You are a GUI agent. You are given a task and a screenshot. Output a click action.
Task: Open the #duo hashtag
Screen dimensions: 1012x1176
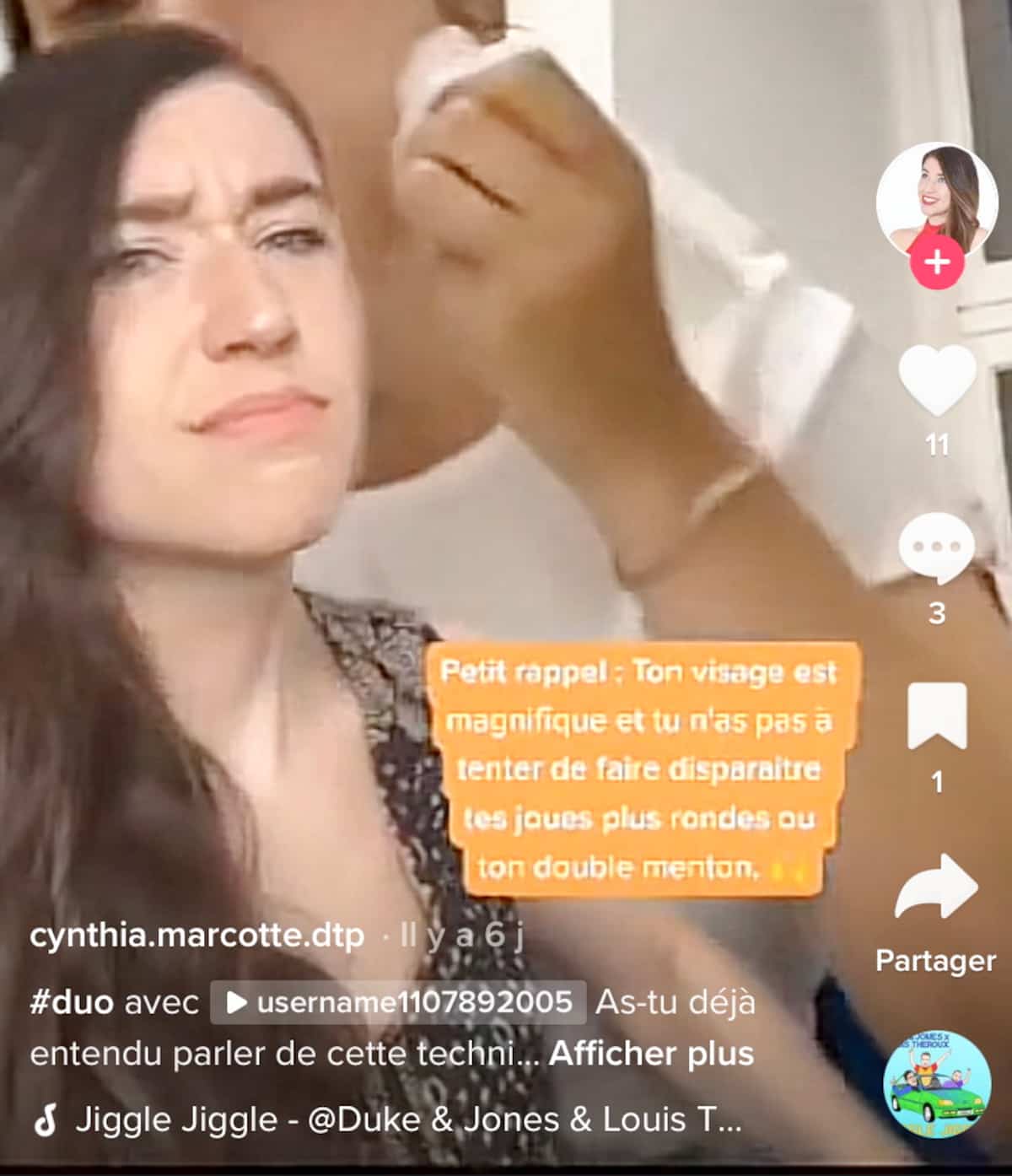coord(72,1003)
